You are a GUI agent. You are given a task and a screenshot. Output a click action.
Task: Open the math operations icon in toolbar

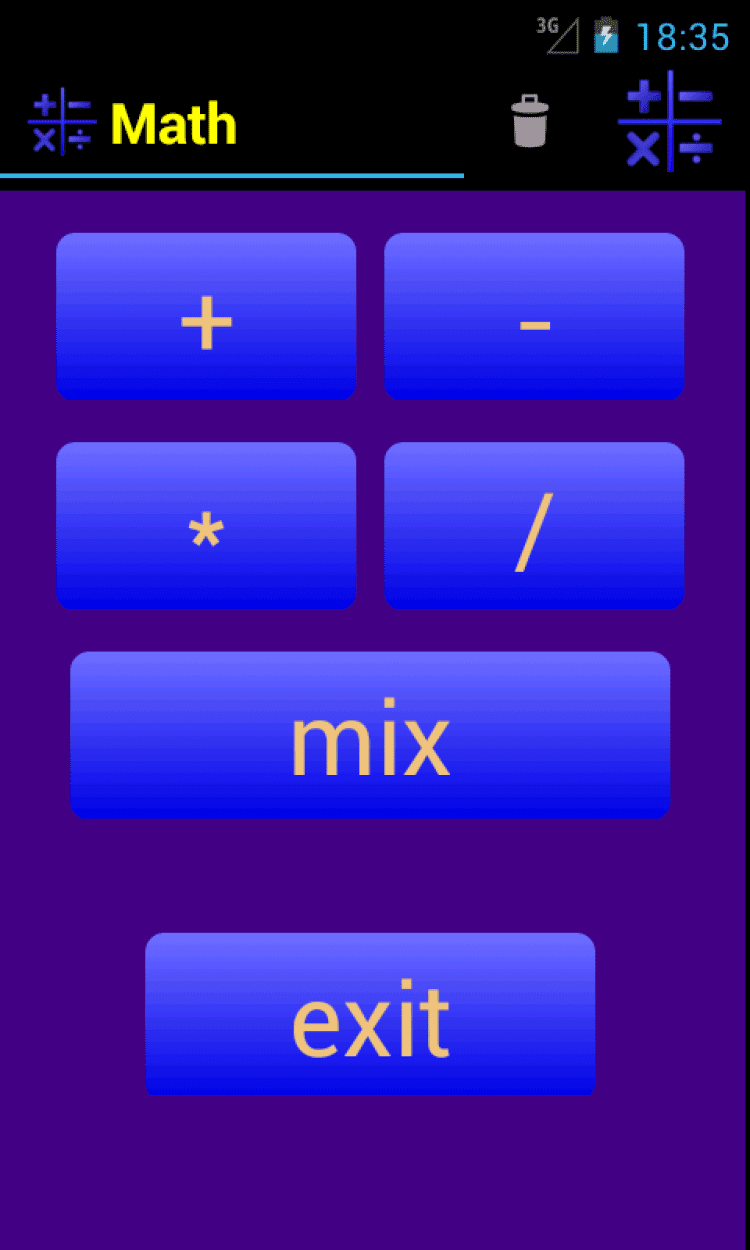point(669,122)
